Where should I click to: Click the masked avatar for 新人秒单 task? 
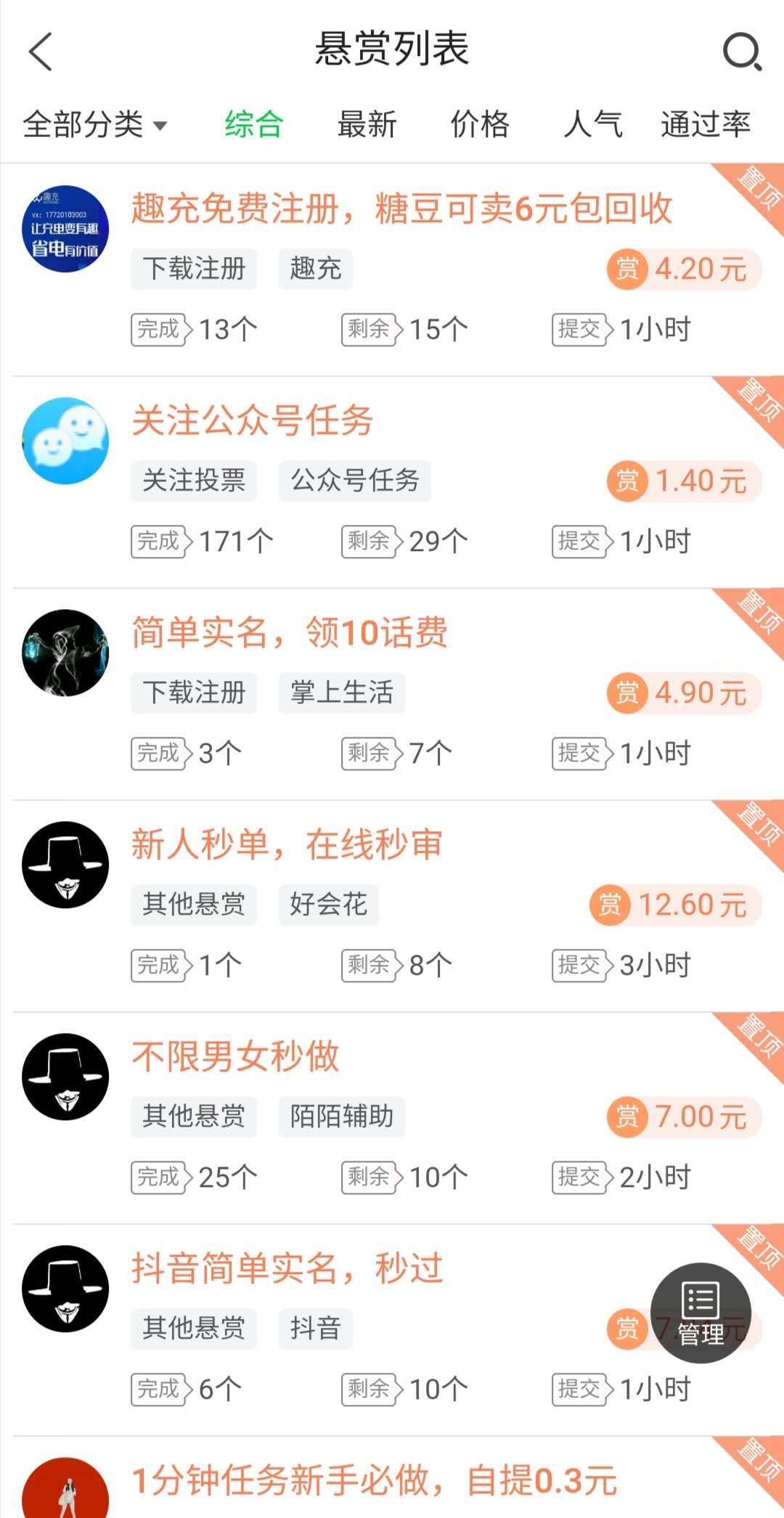pos(65,865)
